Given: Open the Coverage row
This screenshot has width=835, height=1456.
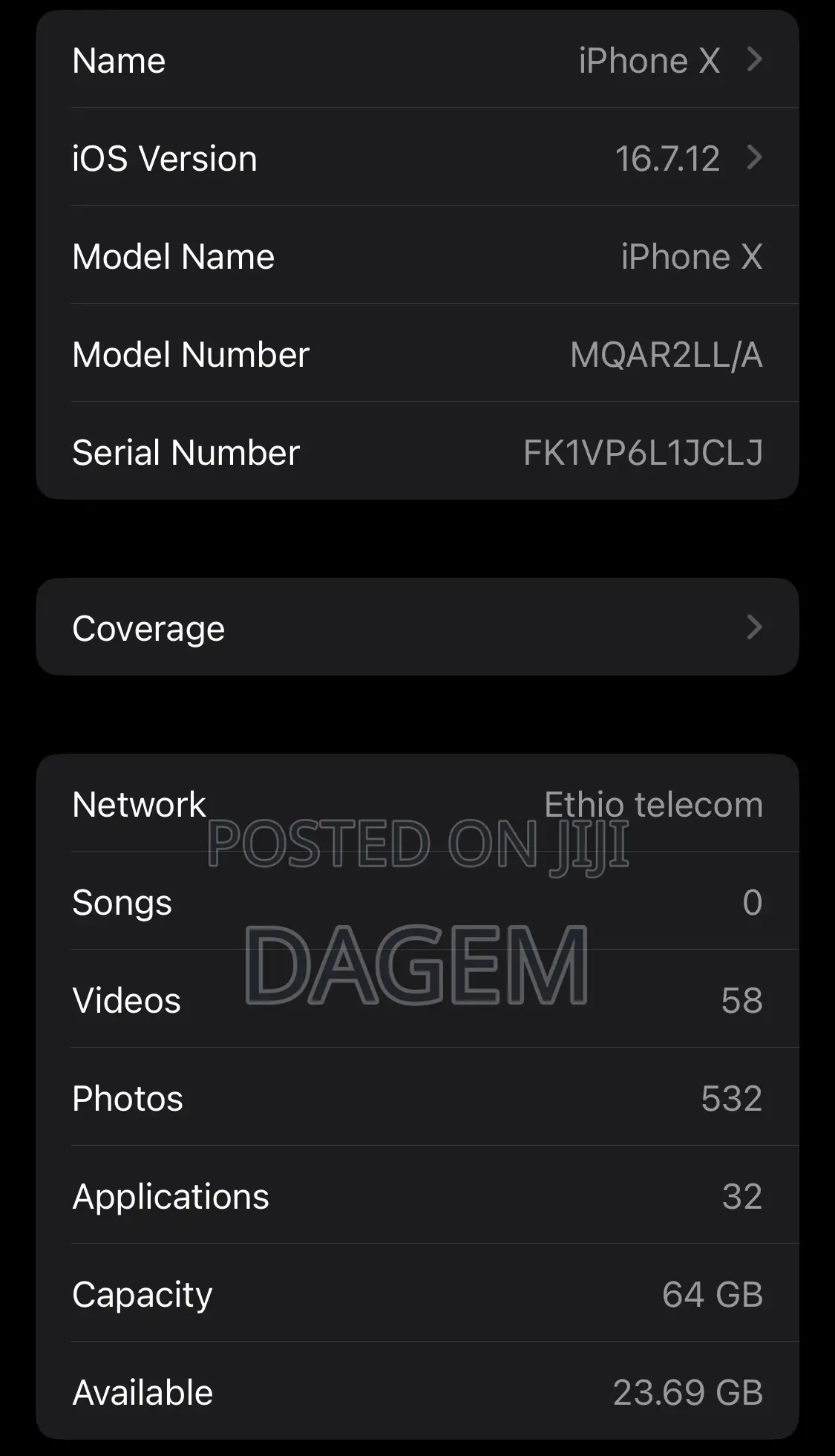Looking at the screenshot, I should (417, 628).
